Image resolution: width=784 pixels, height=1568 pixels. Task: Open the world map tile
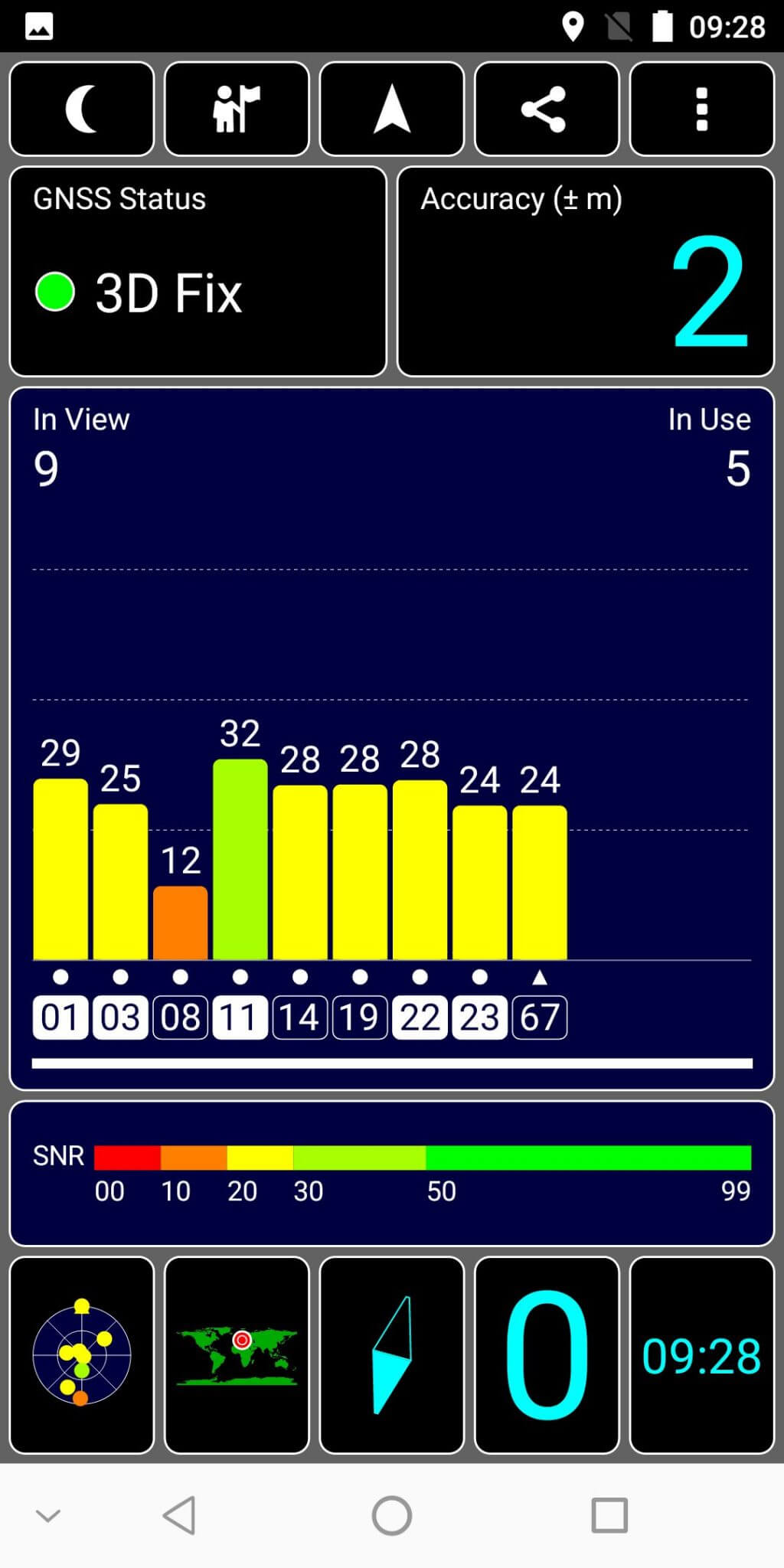tap(237, 1354)
